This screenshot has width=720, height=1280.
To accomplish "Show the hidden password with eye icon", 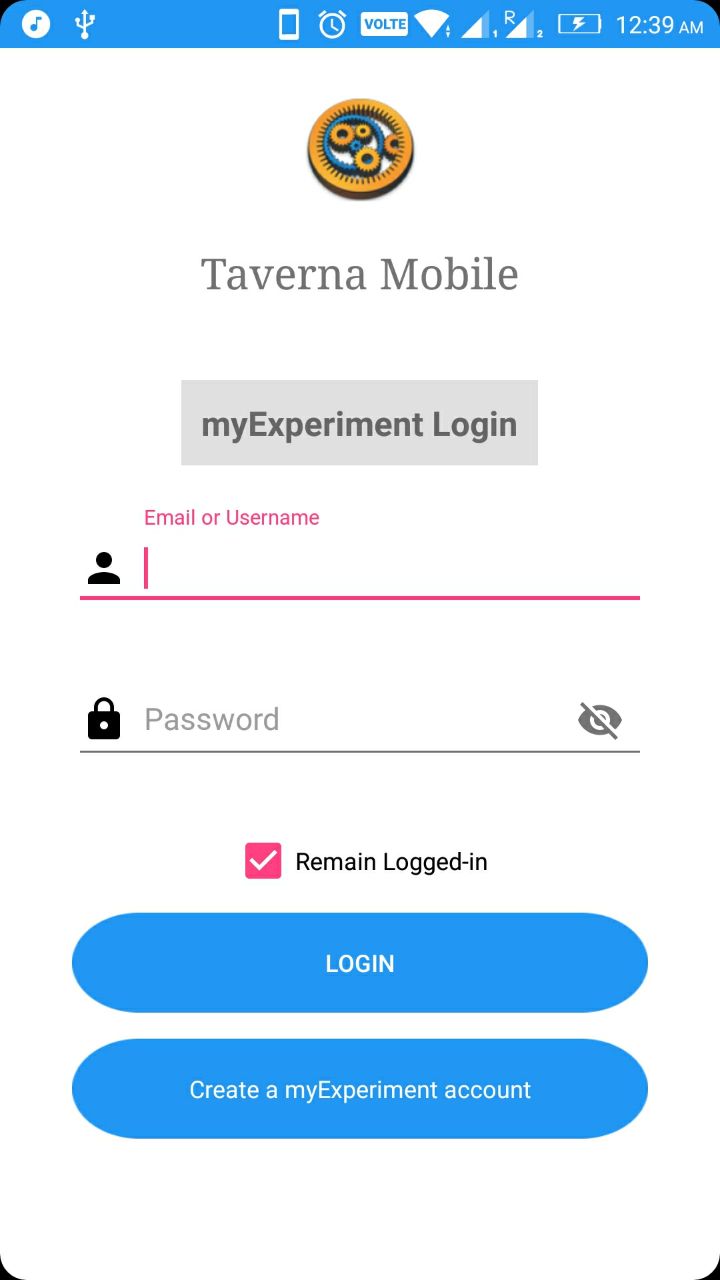I will click(x=600, y=720).
